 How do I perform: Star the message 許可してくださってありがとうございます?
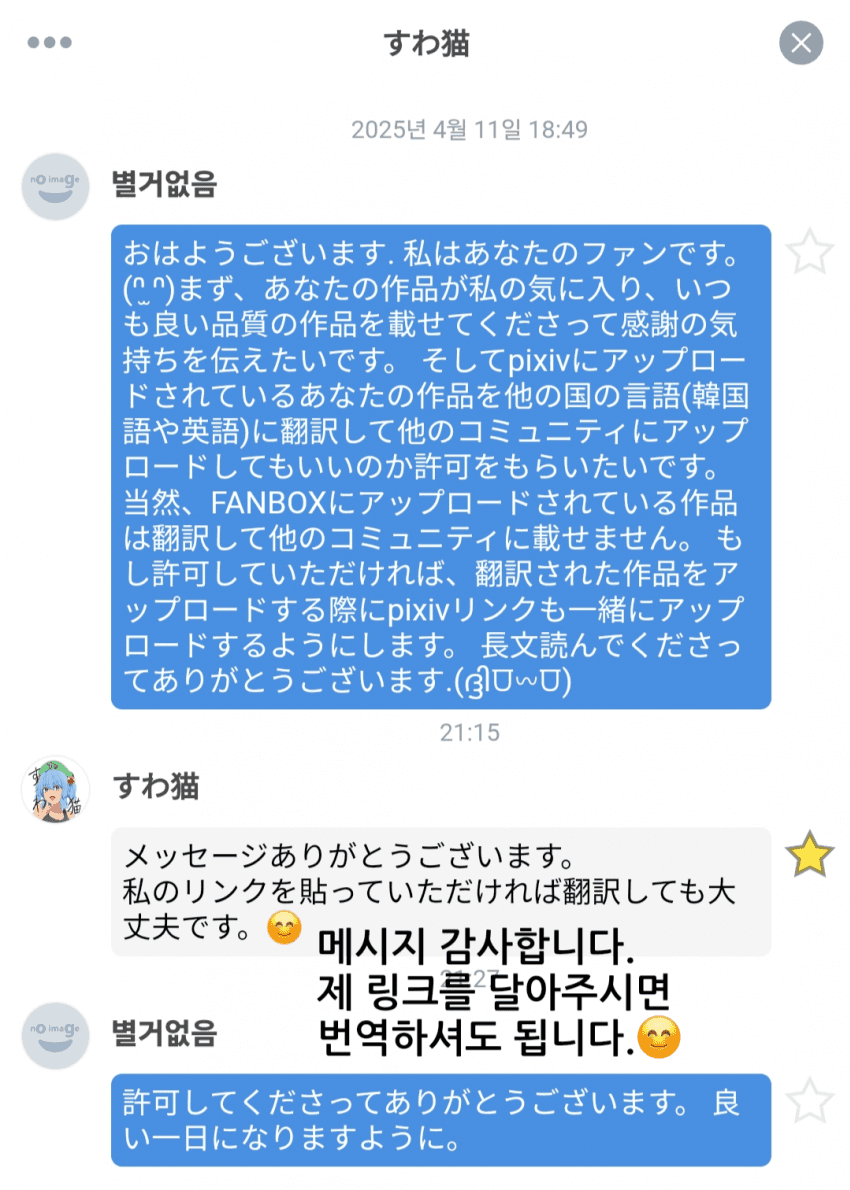click(x=809, y=1101)
